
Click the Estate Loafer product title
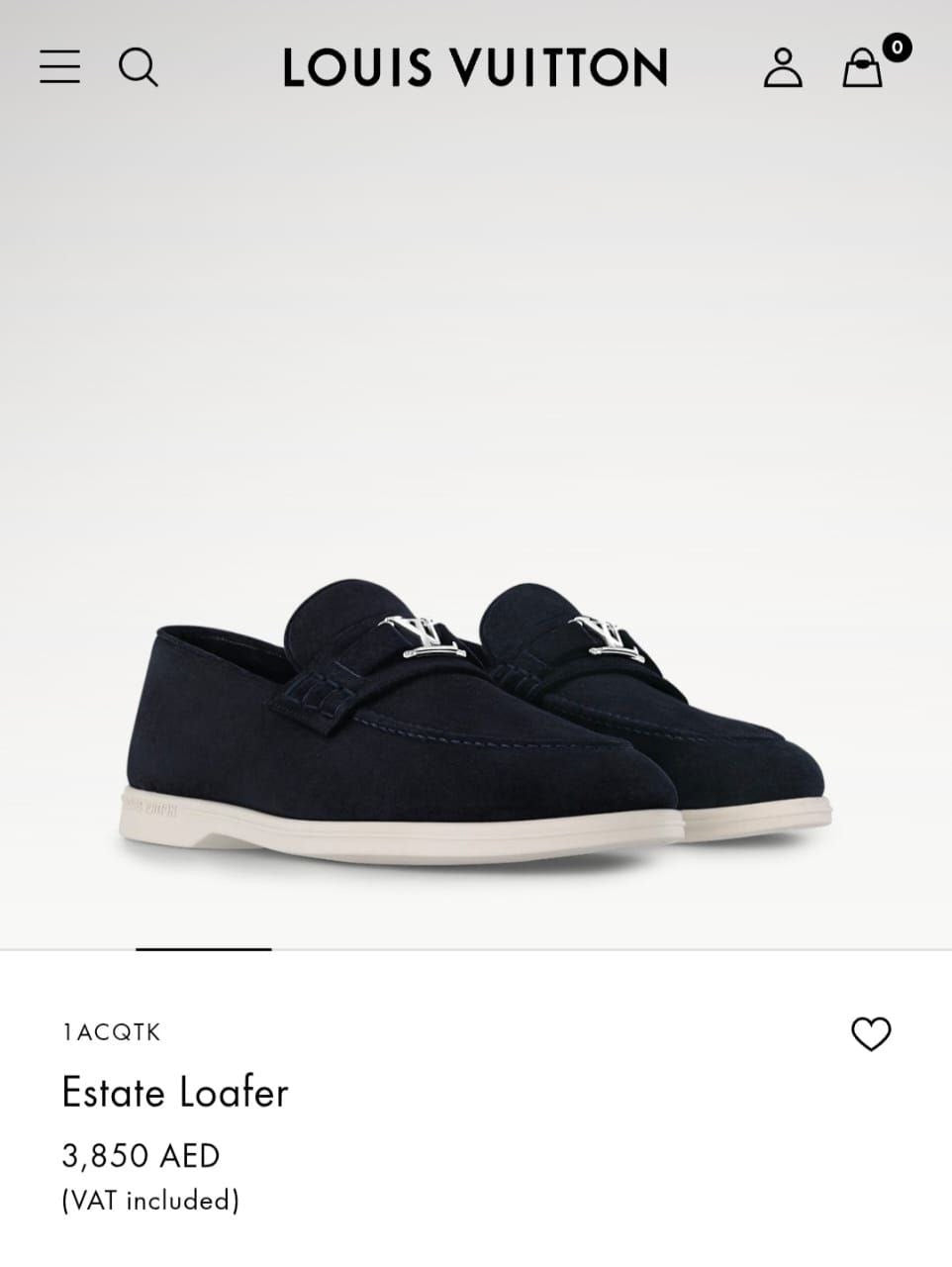pyautogui.click(x=173, y=1093)
